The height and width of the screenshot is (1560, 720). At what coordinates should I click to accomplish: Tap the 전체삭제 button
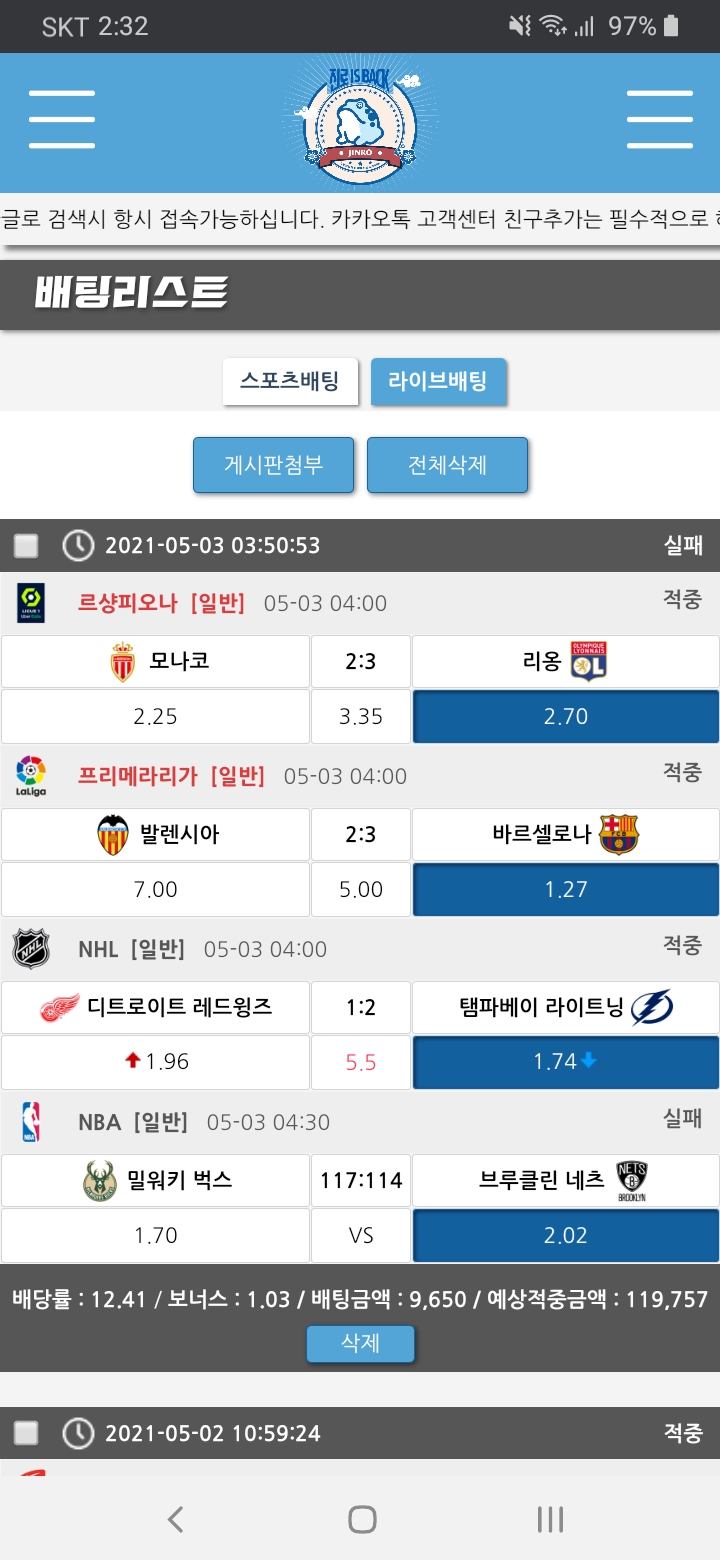(x=447, y=465)
